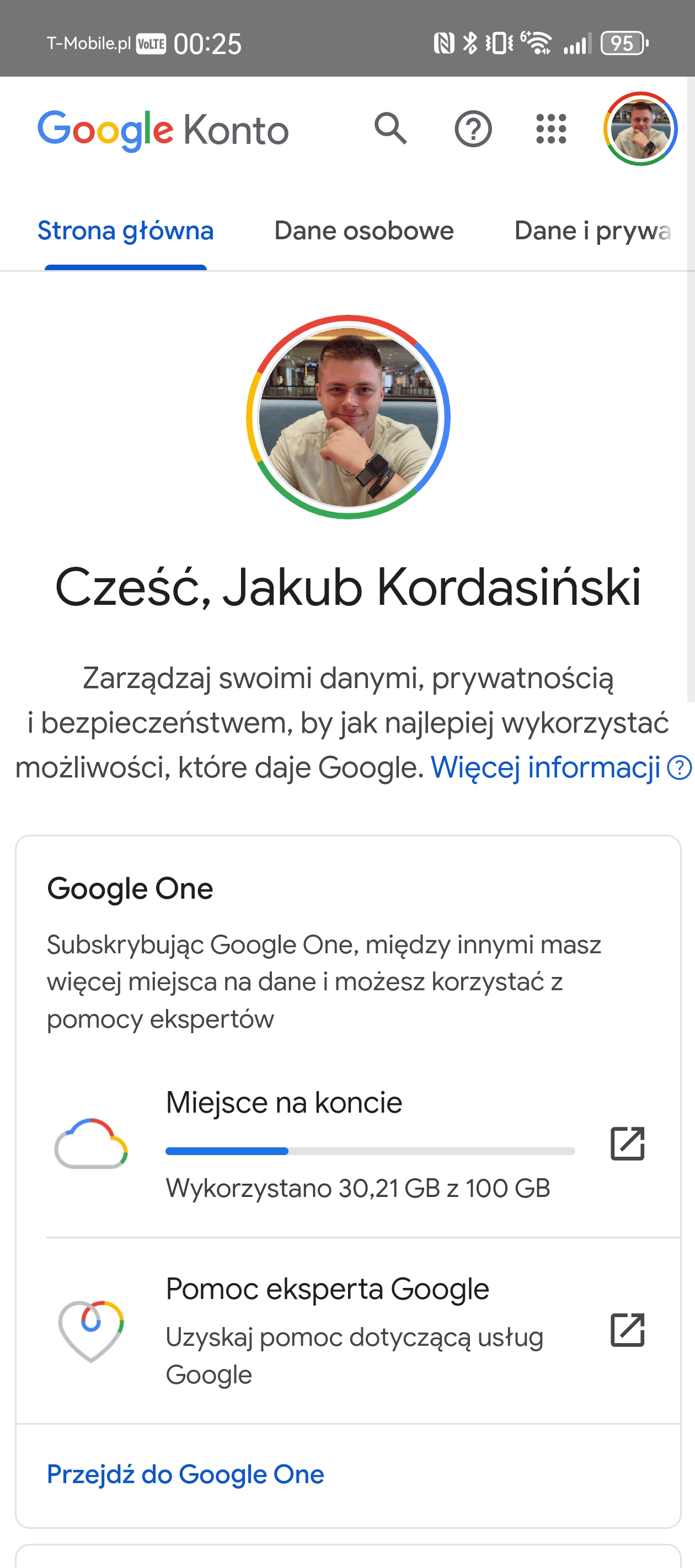Select the Strona główna tab
The image size is (695, 1568).
click(125, 230)
